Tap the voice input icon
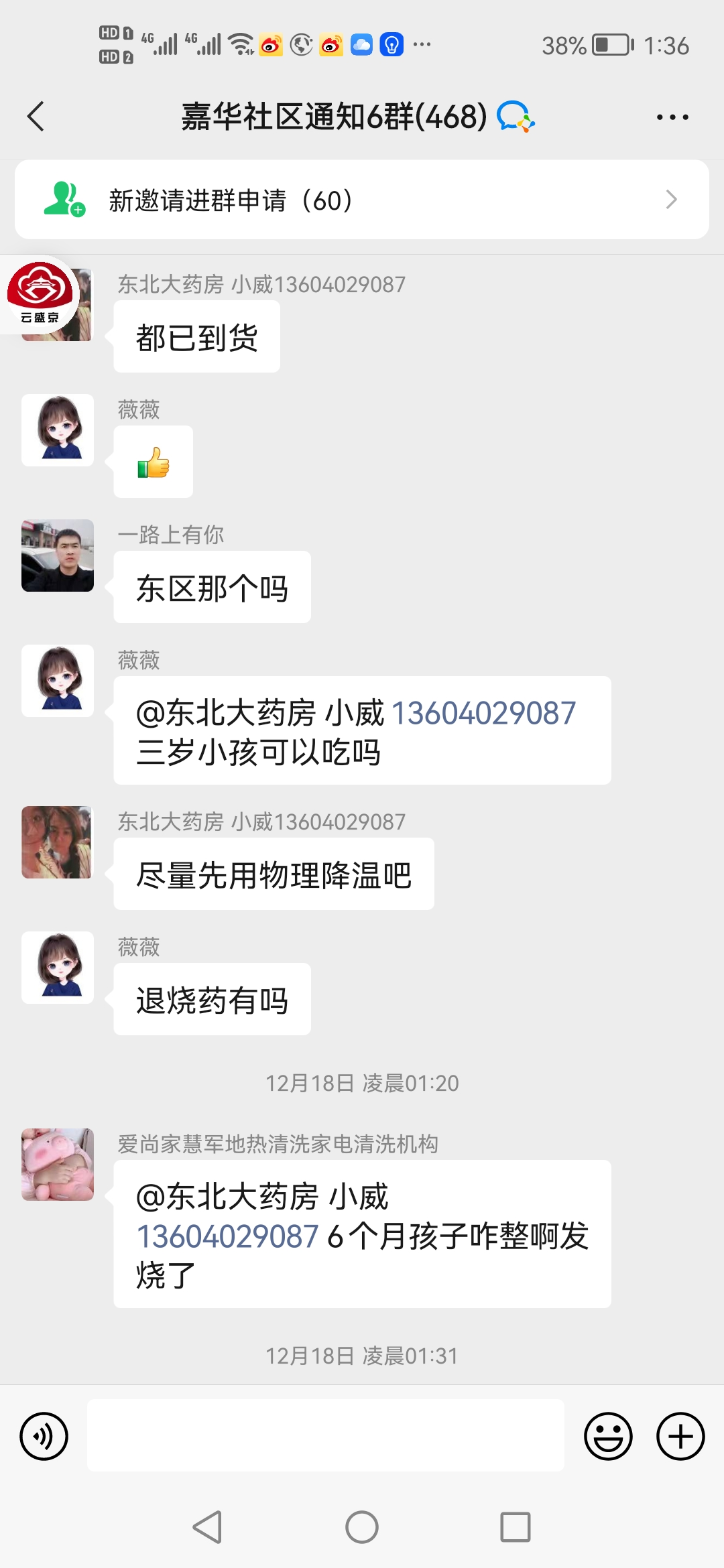Screen dimensions: 724x1568 click(44, 1436)
